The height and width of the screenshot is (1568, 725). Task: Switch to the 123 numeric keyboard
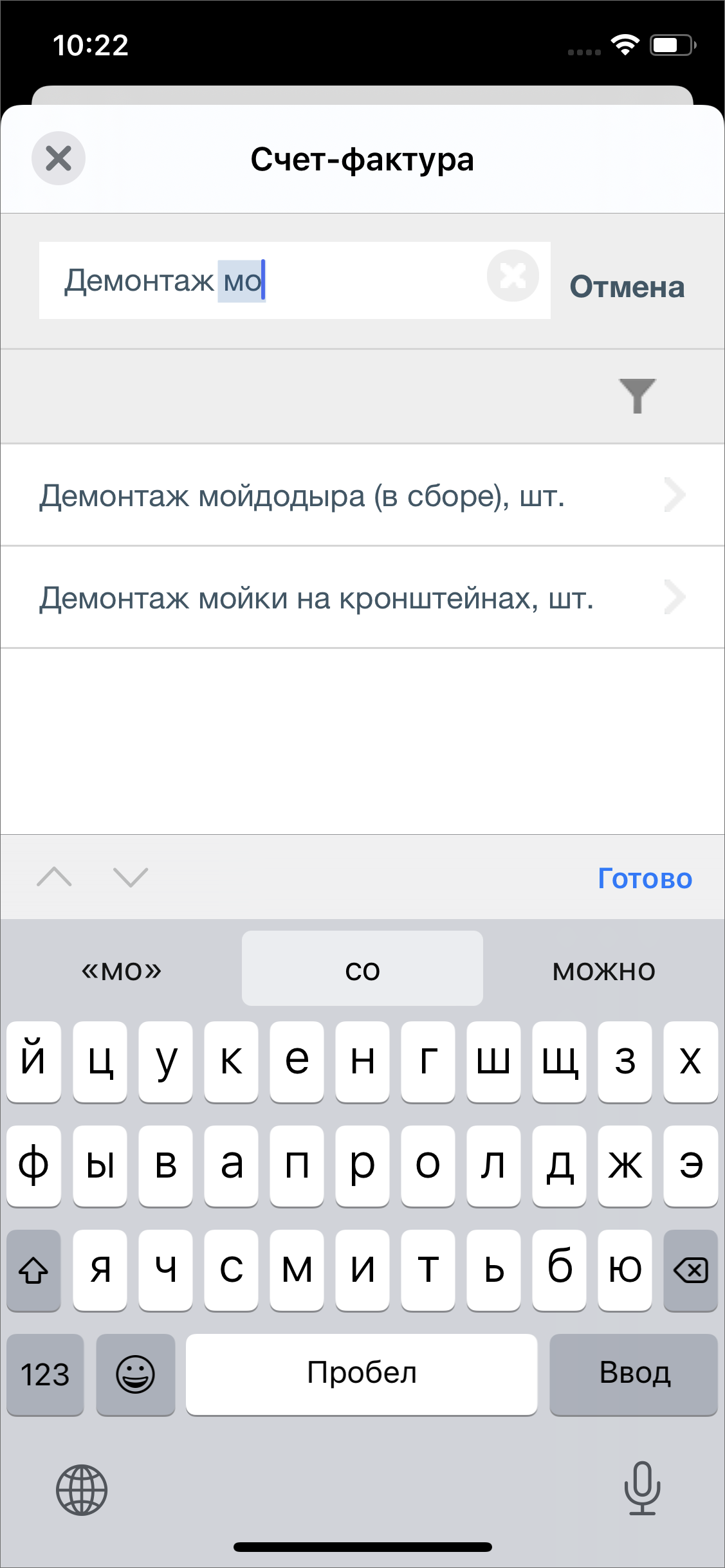pyautogui.click(x=45, y=1374)
